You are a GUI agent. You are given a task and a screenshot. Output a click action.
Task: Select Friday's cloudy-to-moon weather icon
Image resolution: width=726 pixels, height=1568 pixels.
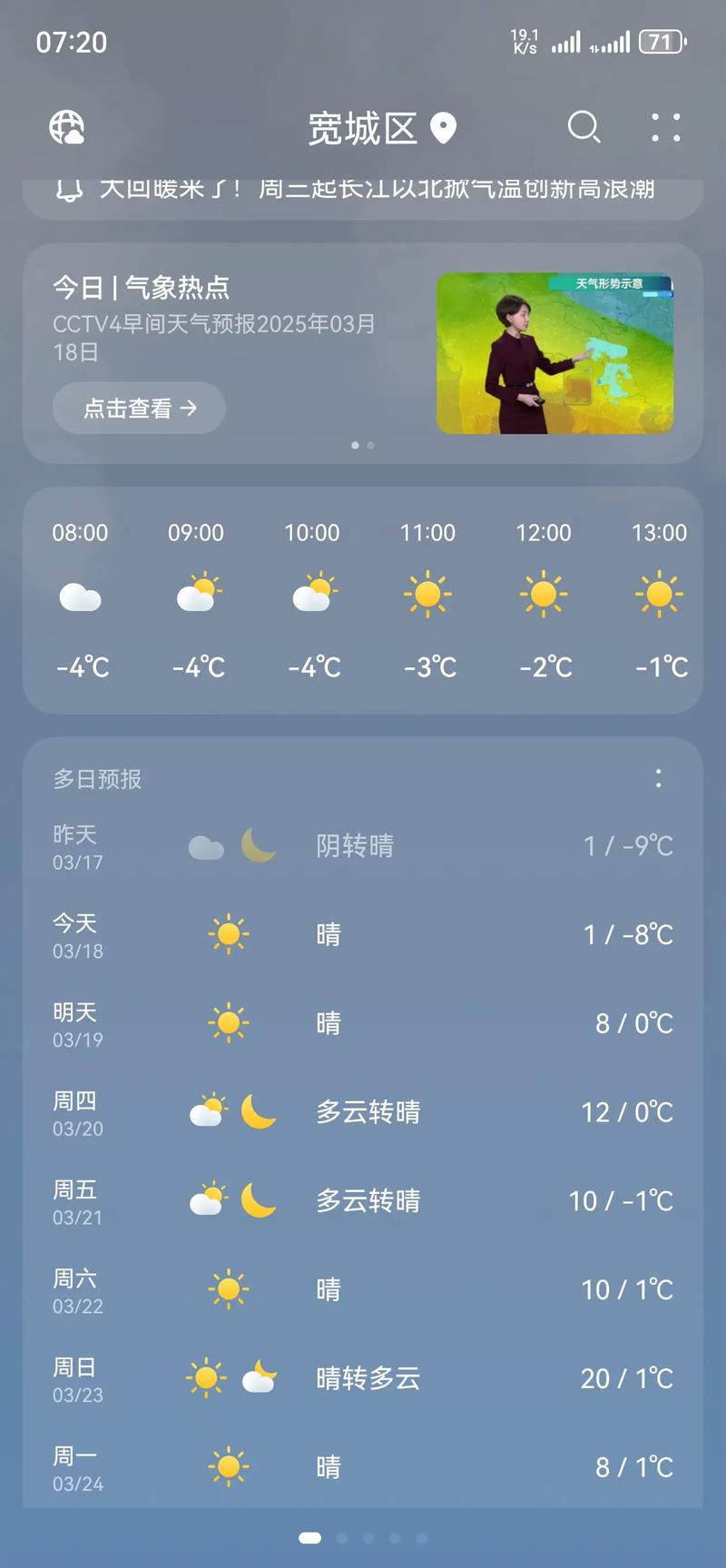[231, 1199]
